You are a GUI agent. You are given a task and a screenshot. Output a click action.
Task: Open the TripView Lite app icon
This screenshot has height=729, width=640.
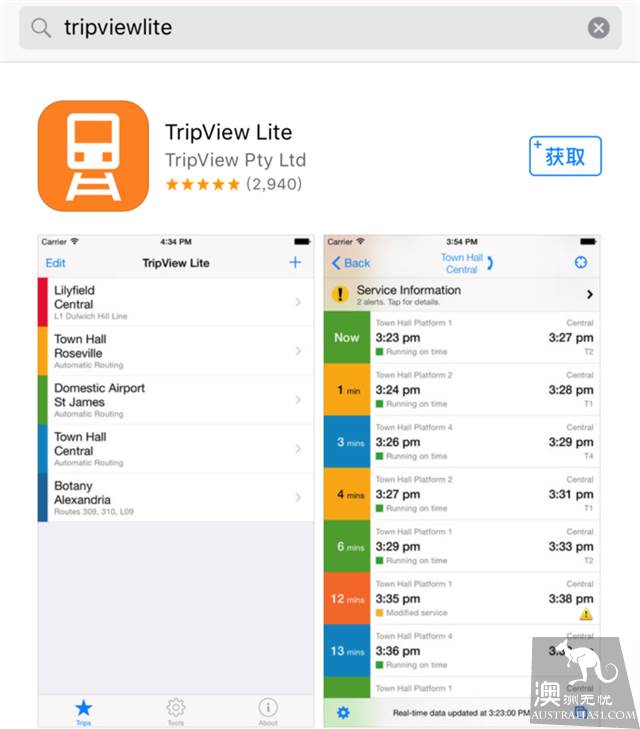pyautogui.click(x=93, y=156)
